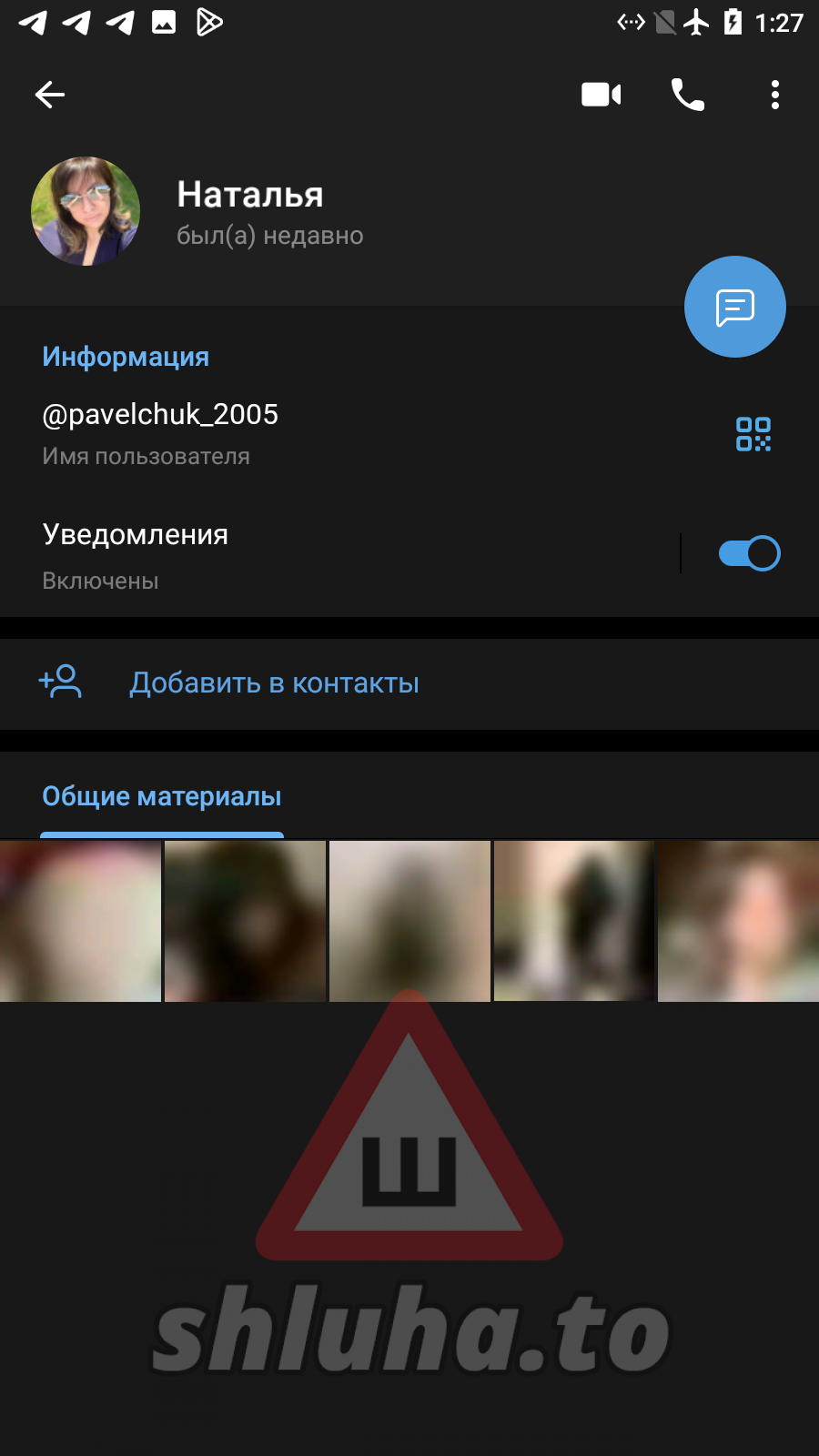Start a voice call with Наталья

(688, 95)
